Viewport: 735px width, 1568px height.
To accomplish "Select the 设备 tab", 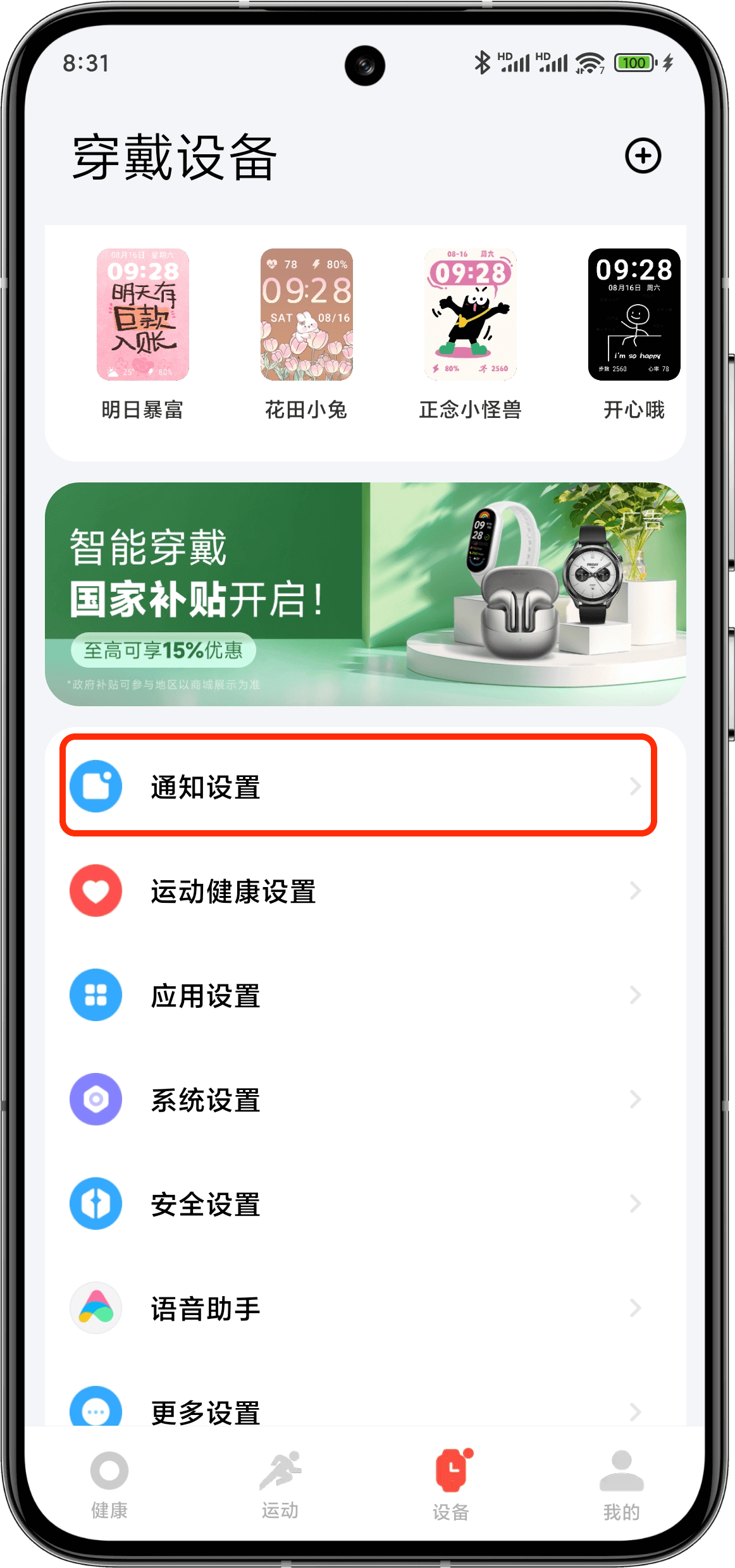I will (x=451, y=1483).
